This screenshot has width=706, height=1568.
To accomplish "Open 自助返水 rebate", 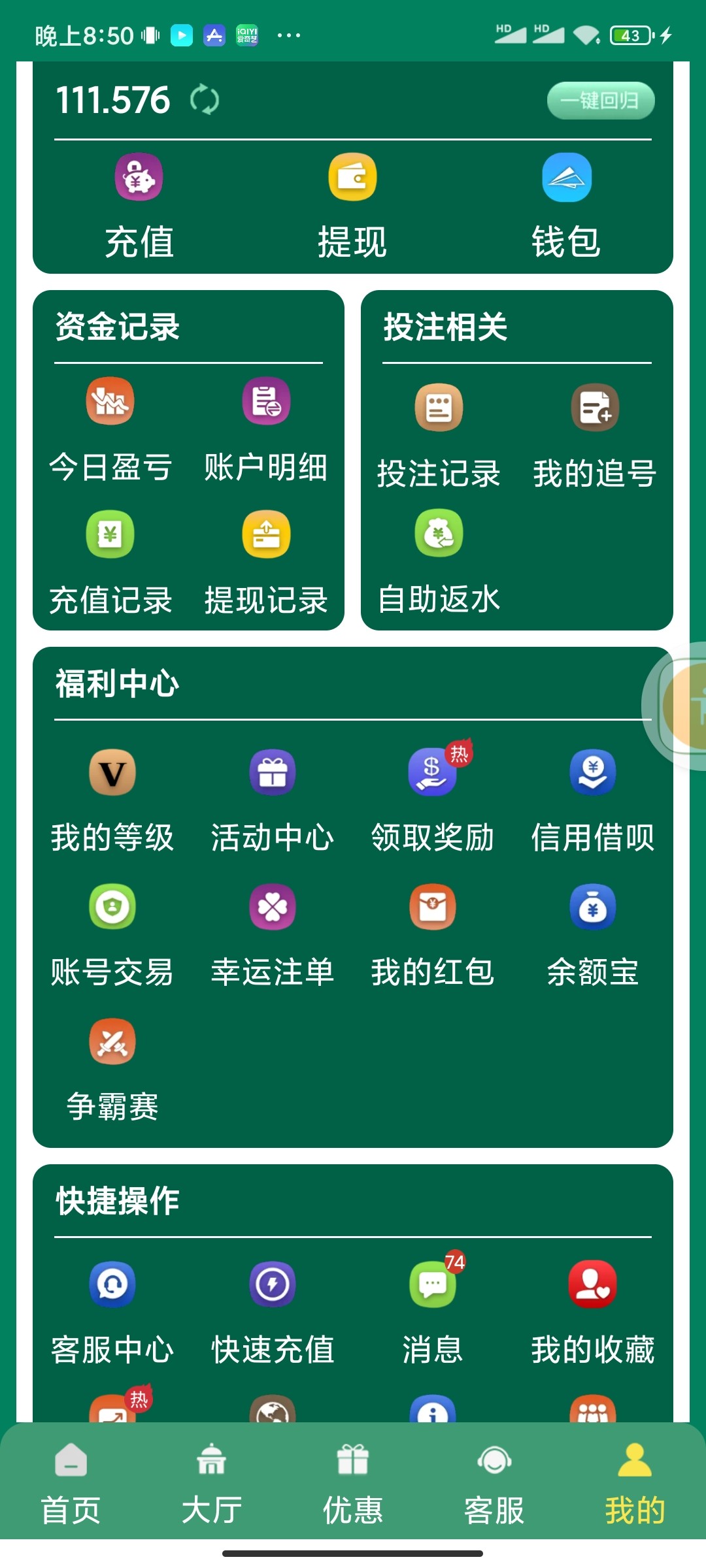I will tap(439, 562).
